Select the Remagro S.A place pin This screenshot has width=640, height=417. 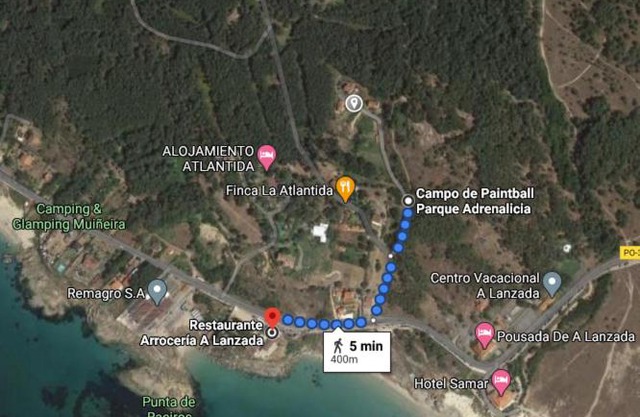coord(157,292)
